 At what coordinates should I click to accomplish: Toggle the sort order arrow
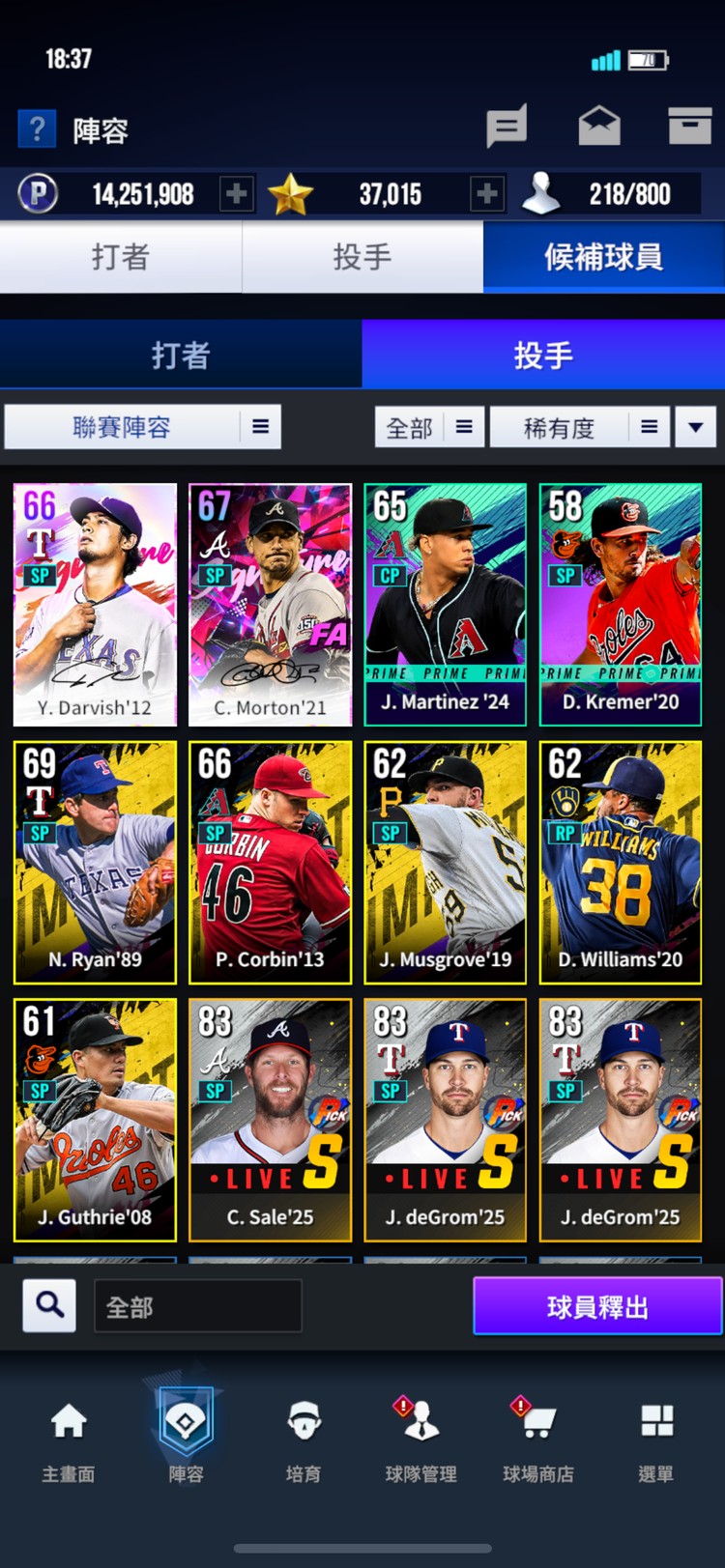[695, 427]
